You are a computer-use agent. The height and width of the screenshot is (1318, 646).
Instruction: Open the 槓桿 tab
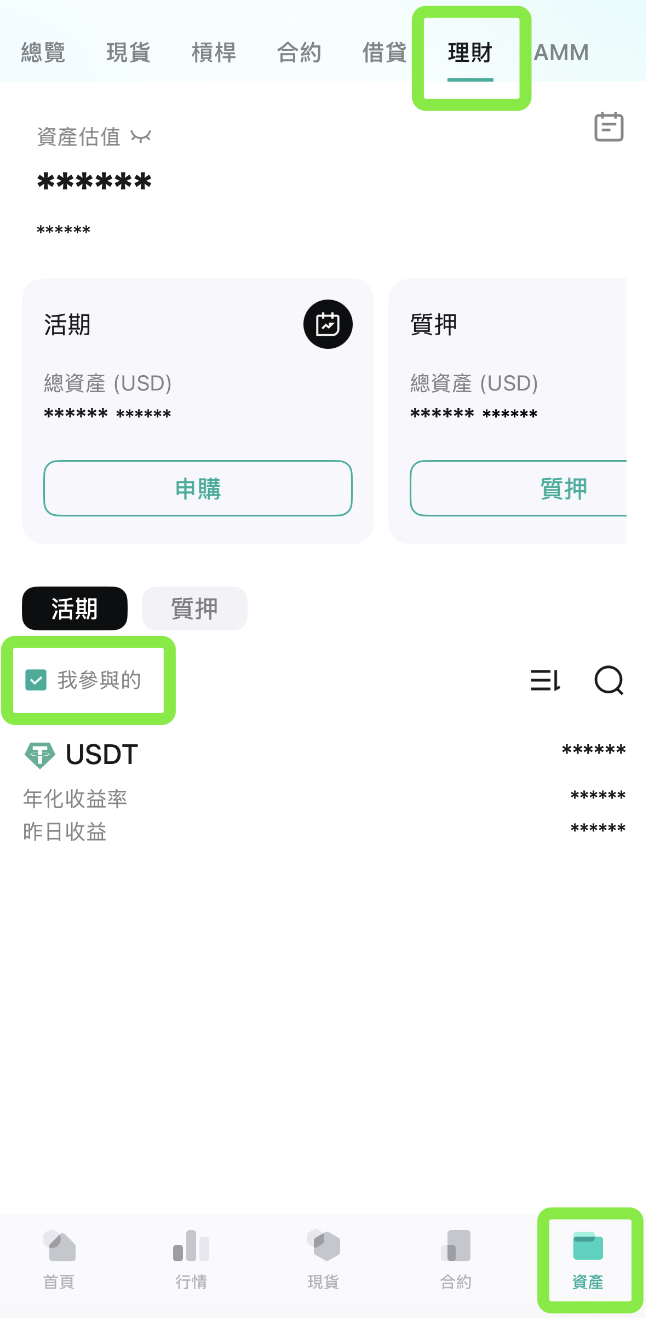(x=214, y=53)
